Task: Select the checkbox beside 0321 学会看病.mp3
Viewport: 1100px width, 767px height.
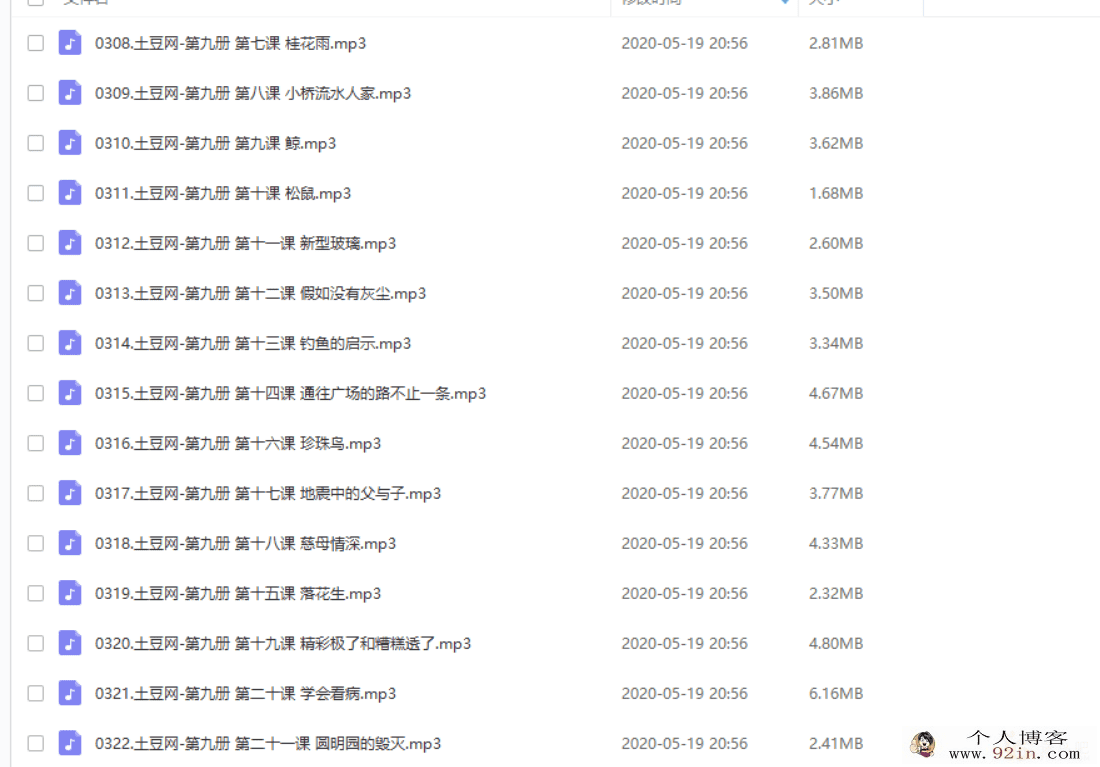Action: tap(36, 693)
